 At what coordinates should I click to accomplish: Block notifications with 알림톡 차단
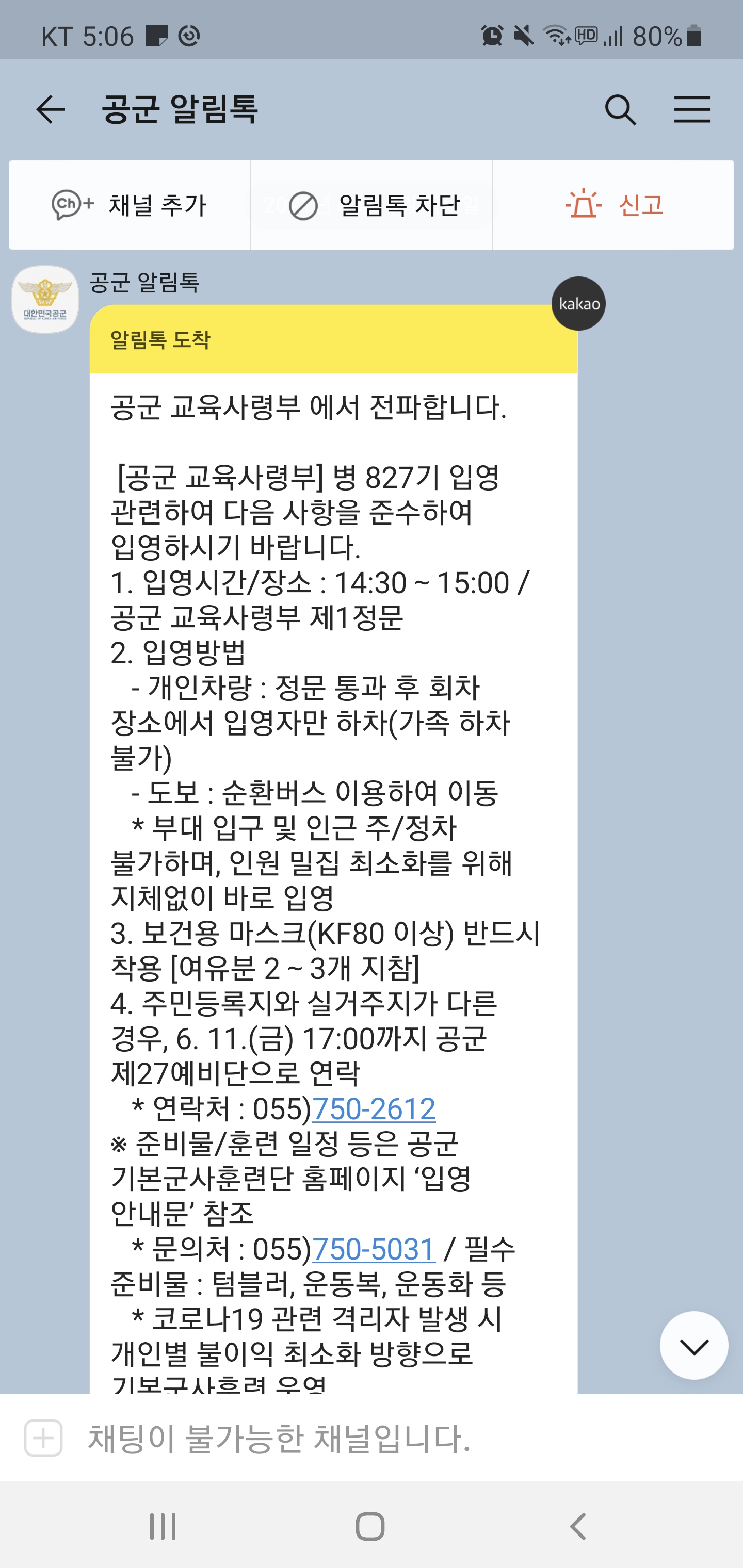pyautogui.click(x=371, y=205)
